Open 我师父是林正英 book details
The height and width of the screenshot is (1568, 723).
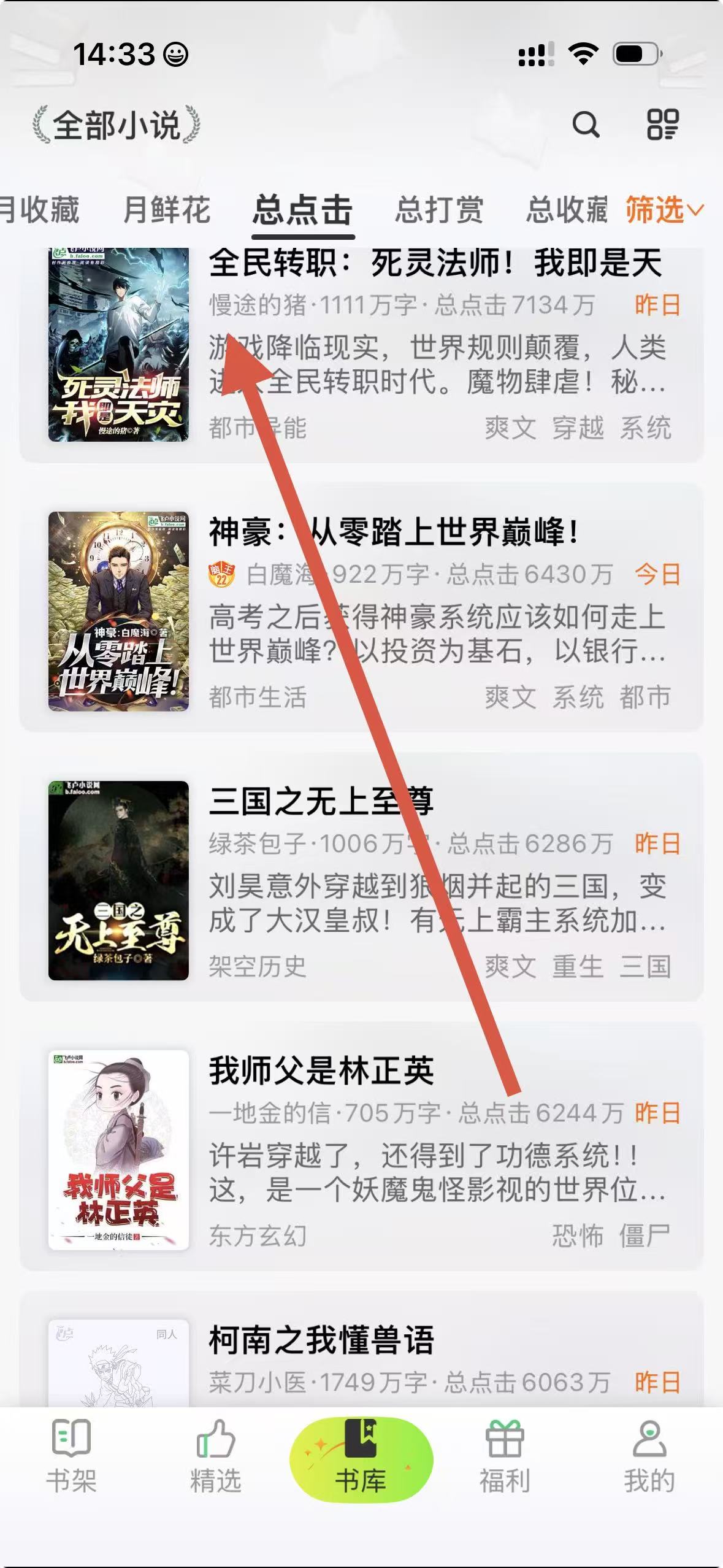(x=321, y=1070)
